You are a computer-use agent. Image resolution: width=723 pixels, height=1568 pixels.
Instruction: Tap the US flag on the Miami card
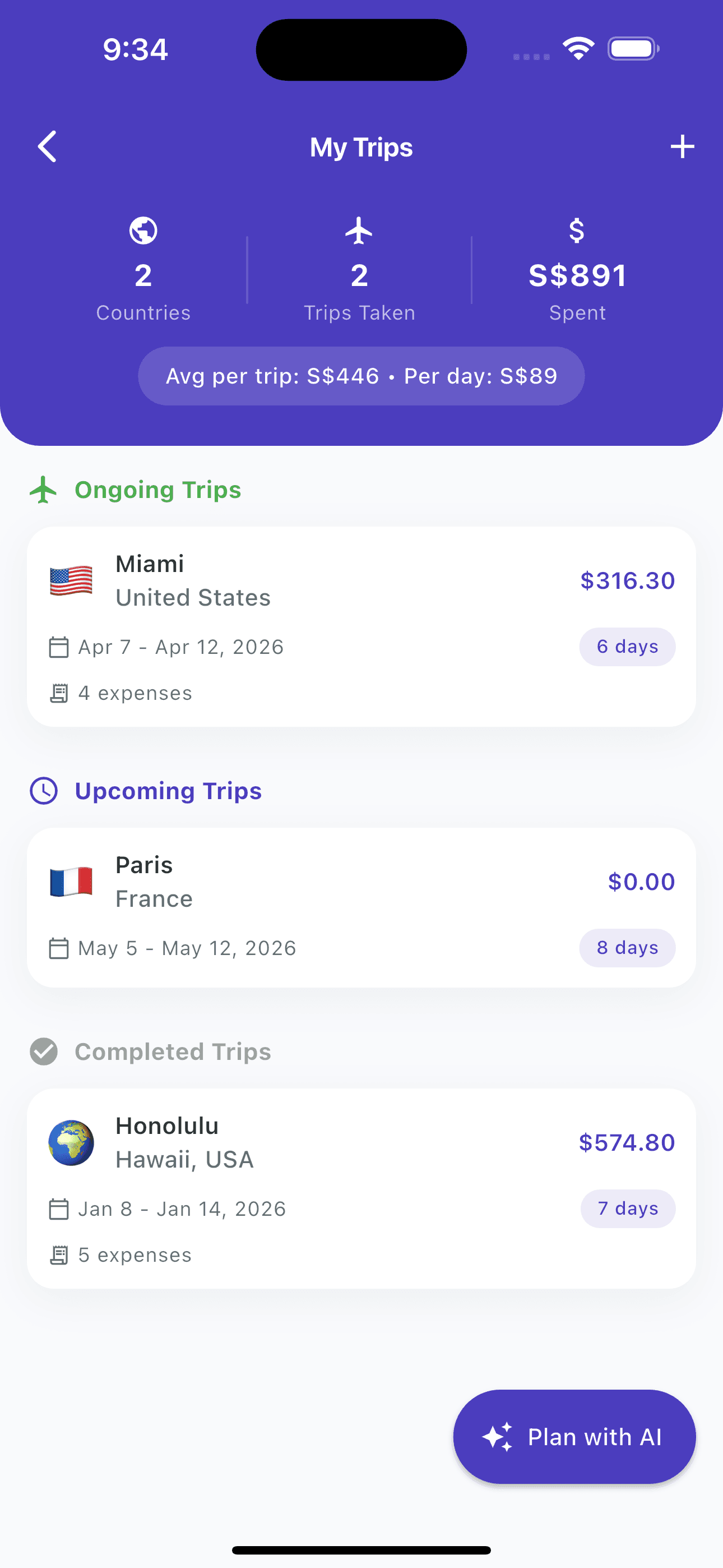tap(71, 580)
